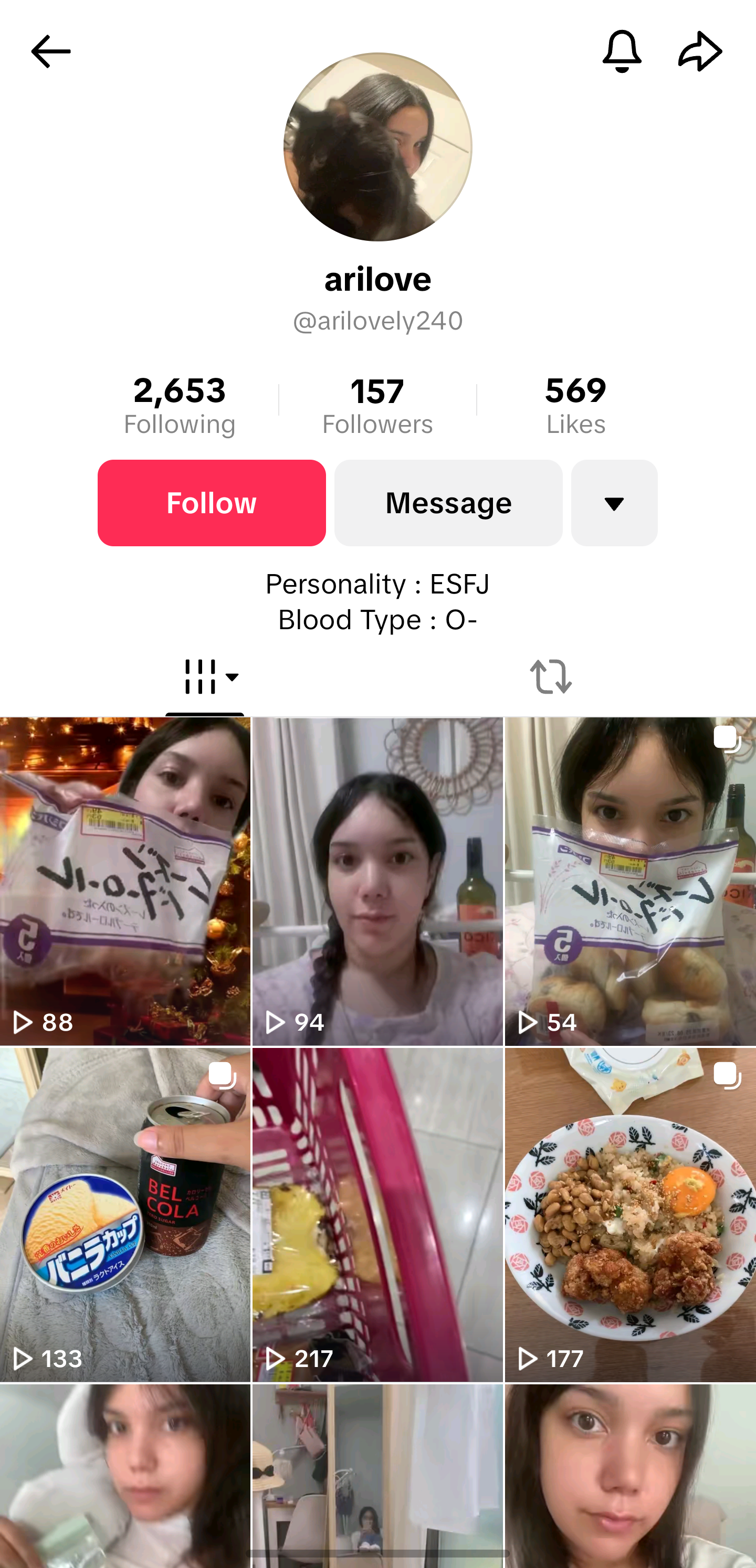The width and height of the screenshot is (756, 1568).
Task: Open the video with 94 views
Action: pyautogui.click(x=377, y=881)
